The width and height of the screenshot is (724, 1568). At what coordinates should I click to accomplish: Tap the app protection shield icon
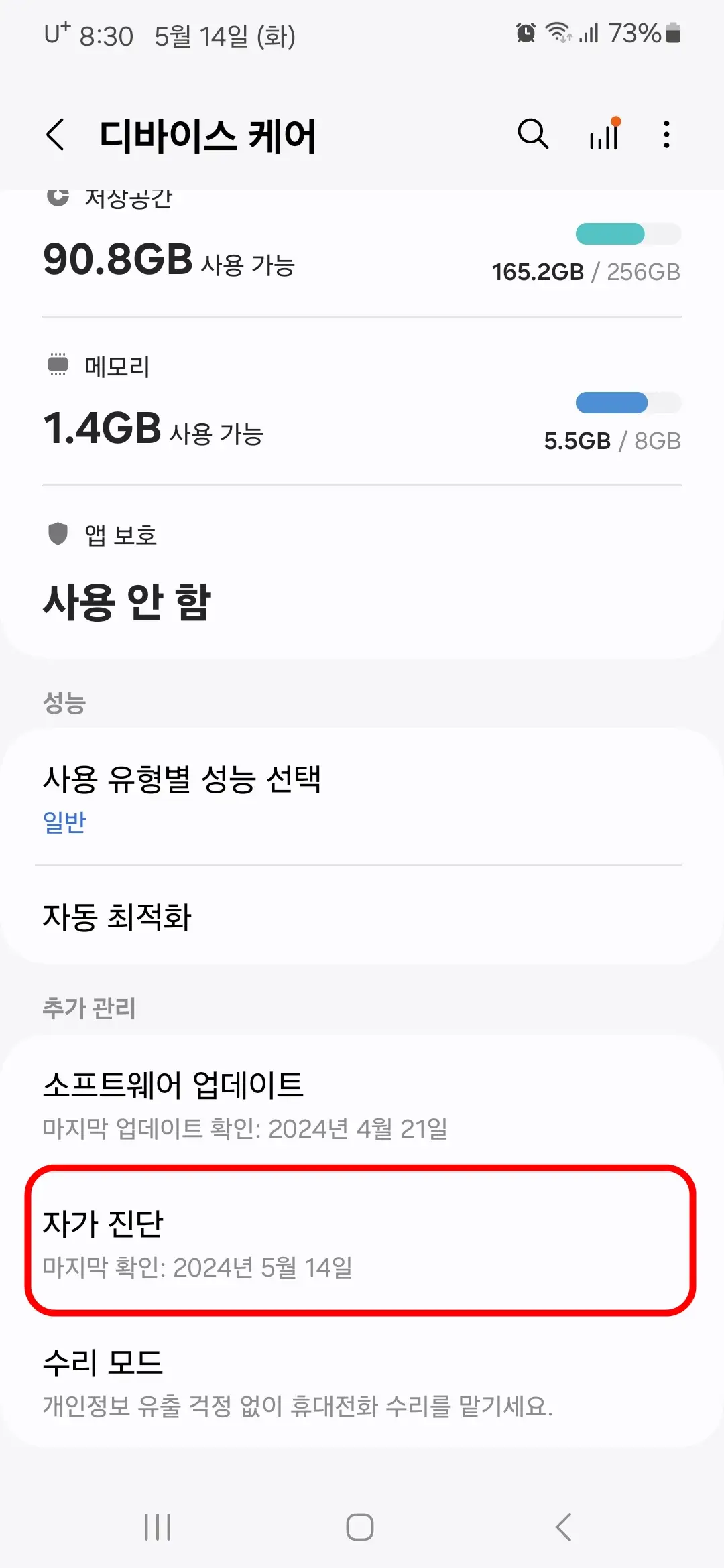coord(59,534)
